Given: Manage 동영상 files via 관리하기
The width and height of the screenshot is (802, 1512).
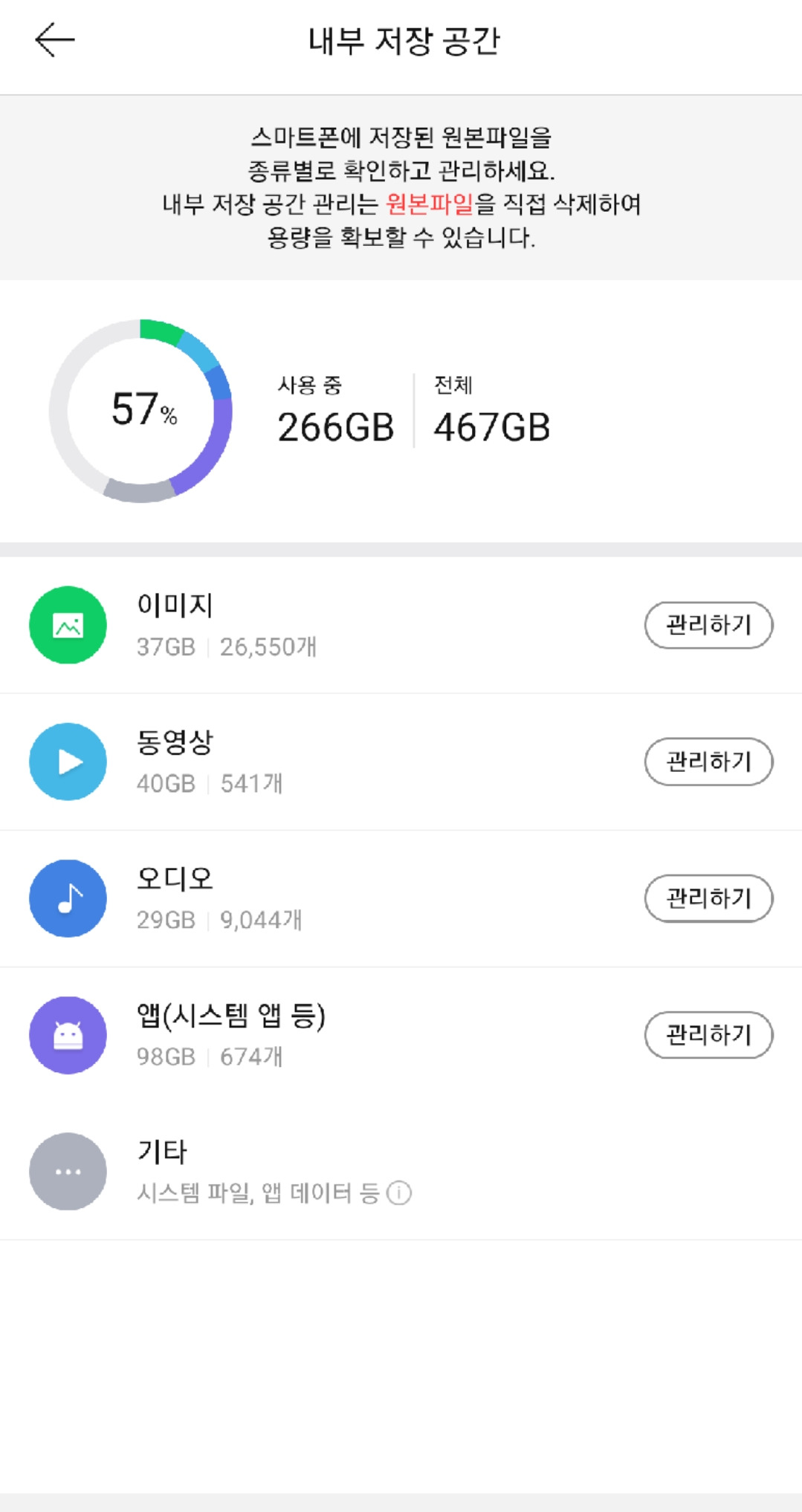Looking at the screenshot, I should pyautogui.click(x=708, y=762).
